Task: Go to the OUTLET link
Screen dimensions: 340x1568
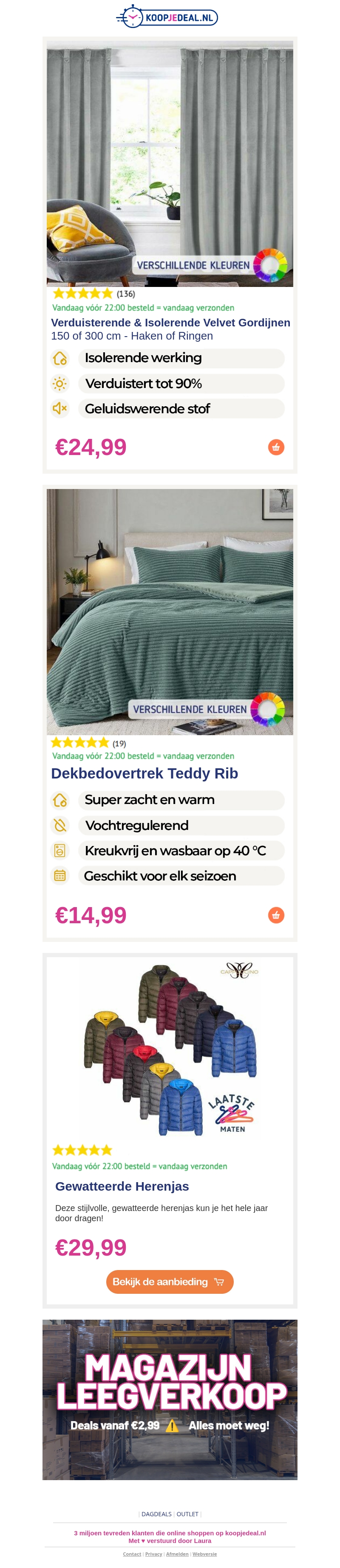Action: point(187,1514)
